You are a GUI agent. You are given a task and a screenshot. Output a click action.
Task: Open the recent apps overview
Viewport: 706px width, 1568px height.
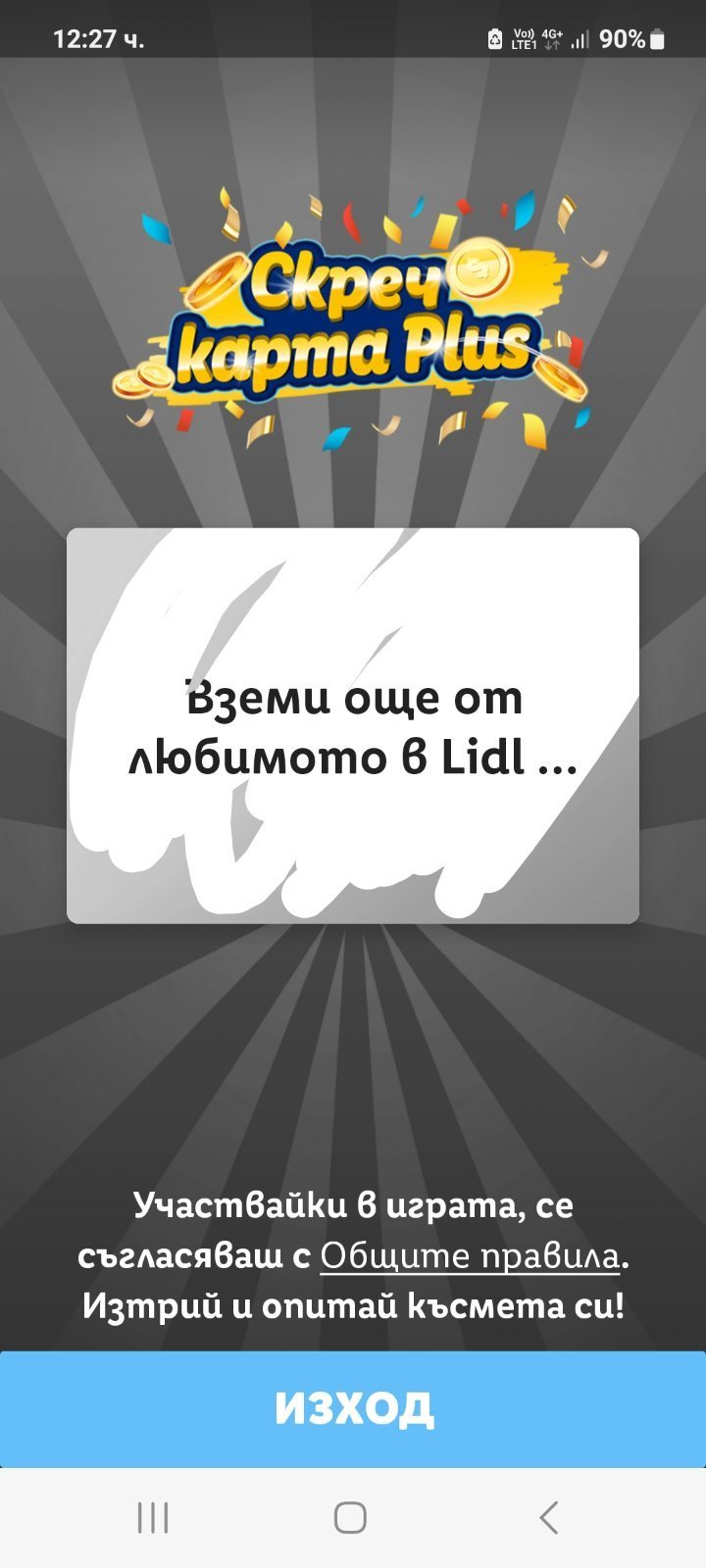[x=153, y=1518]
